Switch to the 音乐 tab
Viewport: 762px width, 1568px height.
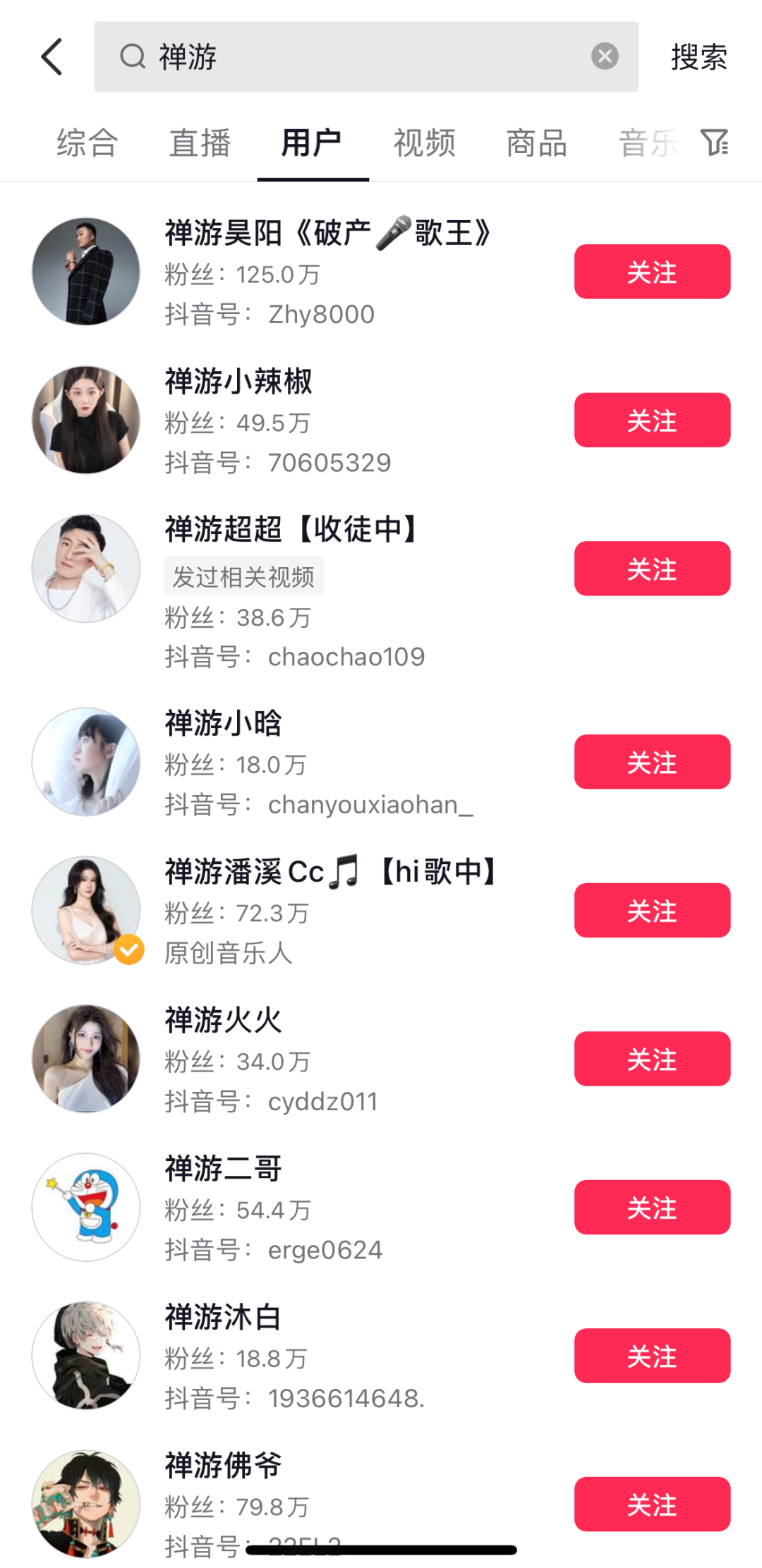[646, 142]
